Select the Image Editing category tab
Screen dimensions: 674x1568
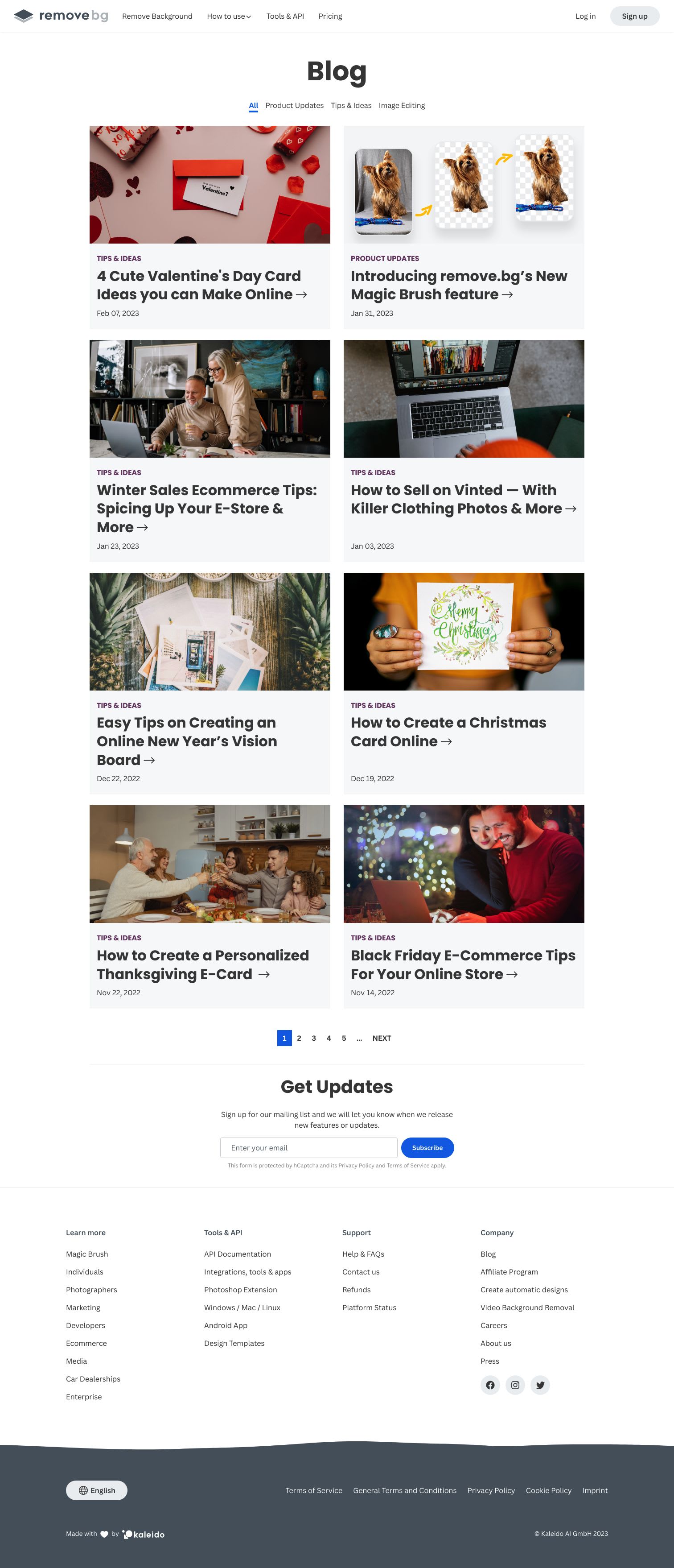tap(402, 105)
